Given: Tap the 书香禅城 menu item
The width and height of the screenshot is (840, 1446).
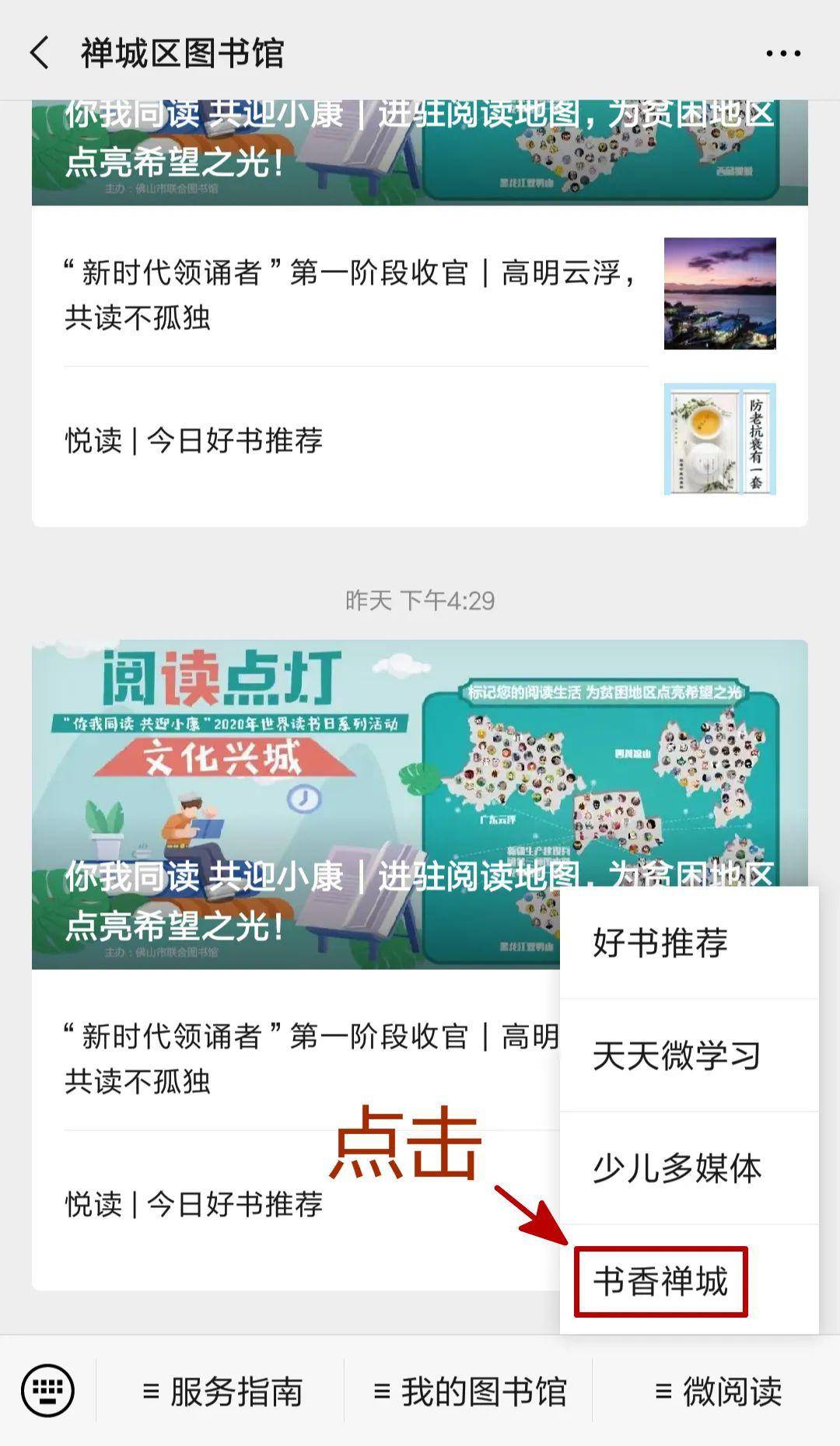Looking at the screenshot, I should tap(661, 1281).
